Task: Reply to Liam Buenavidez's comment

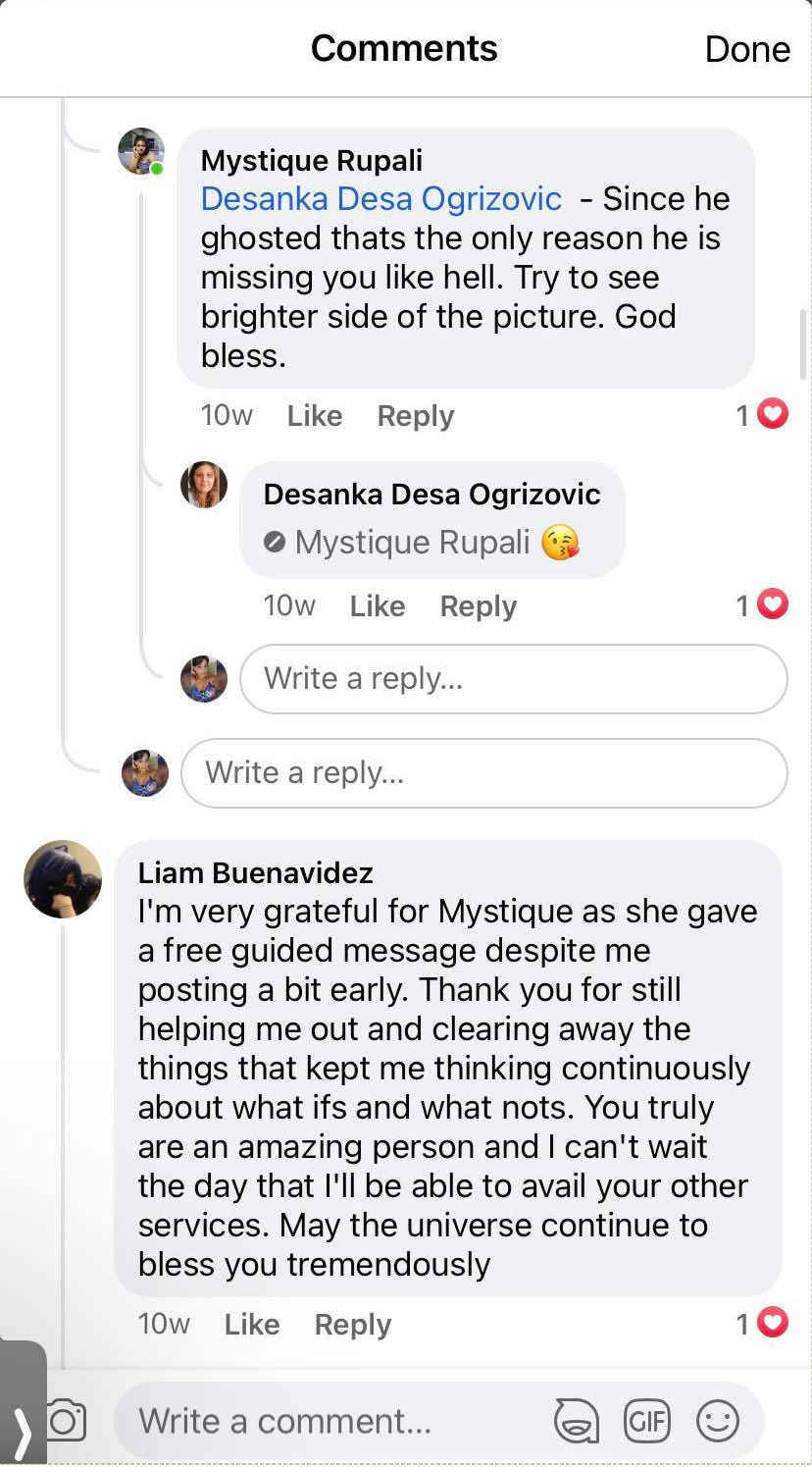Action: pos(352,1325)
